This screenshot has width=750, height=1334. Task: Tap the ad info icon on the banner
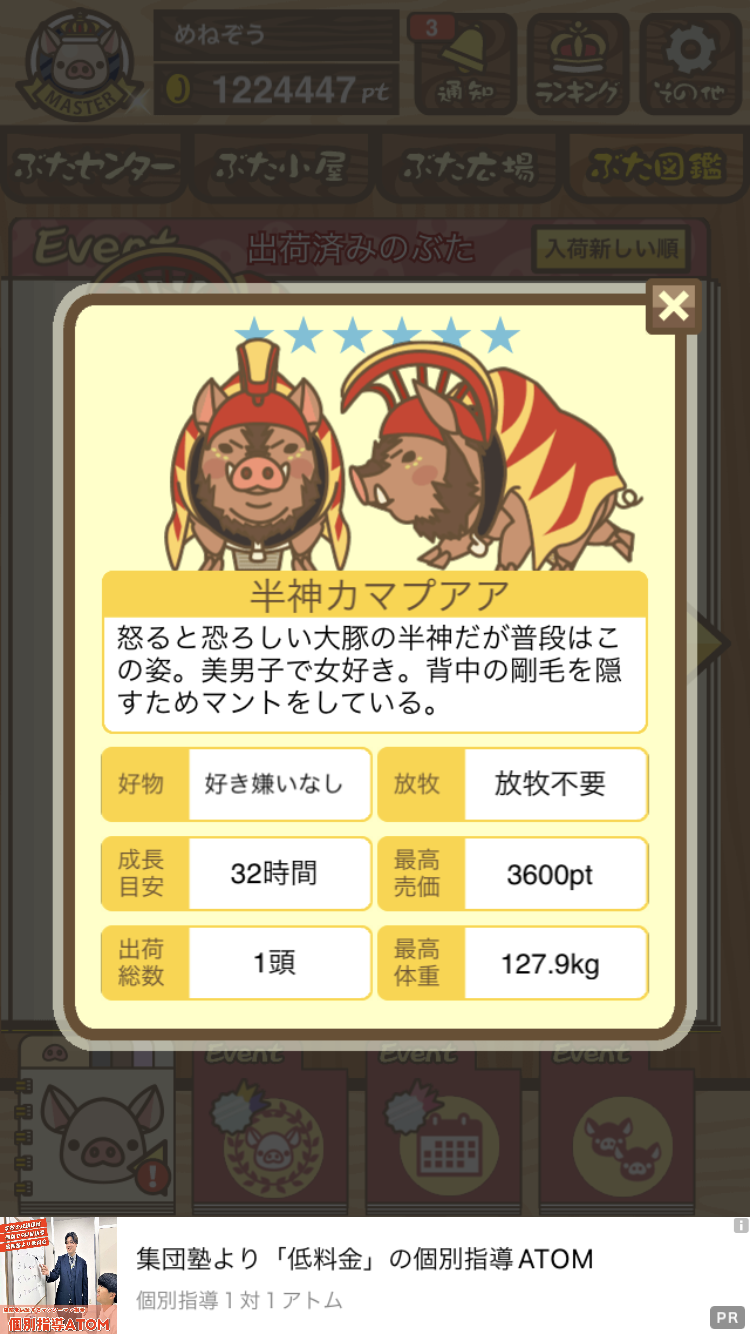coord(740,1225)
